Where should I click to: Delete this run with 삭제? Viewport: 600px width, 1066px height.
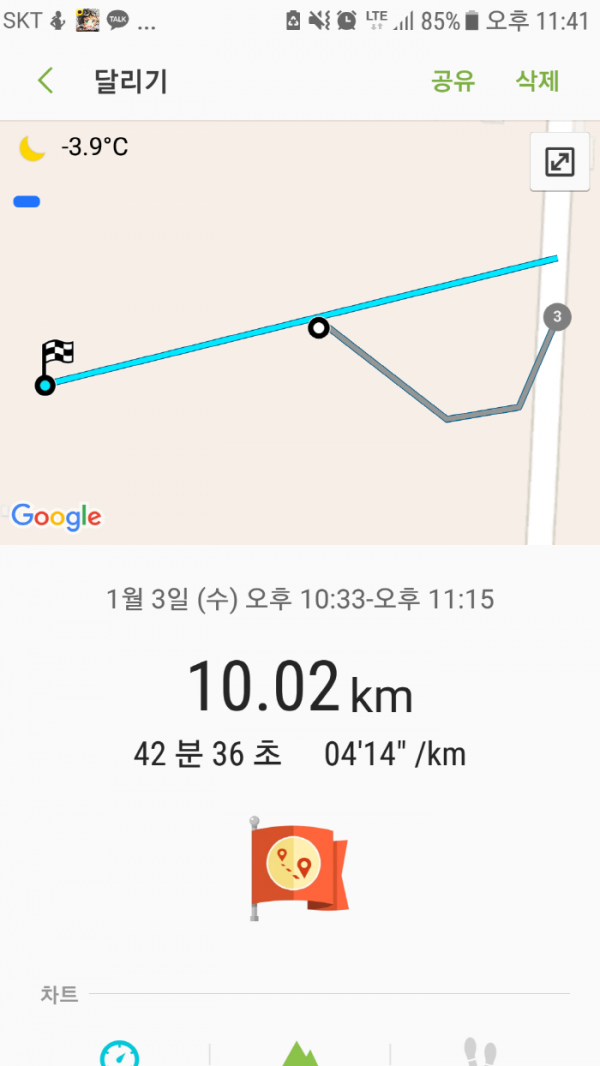click(538, 81)
